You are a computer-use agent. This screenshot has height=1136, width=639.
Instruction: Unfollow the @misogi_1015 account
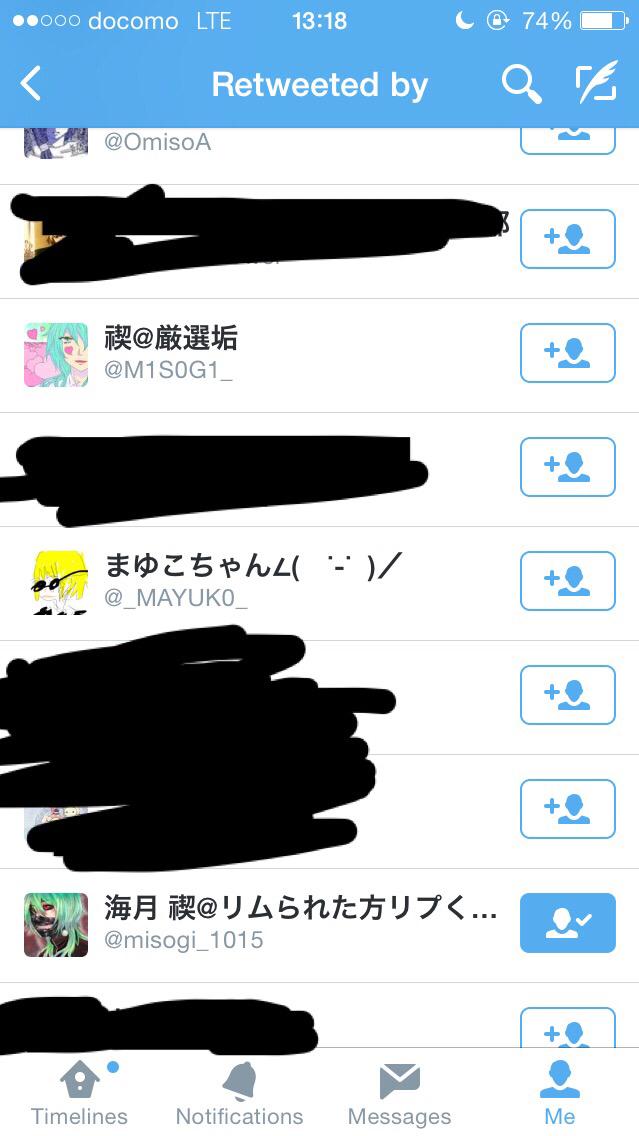pyautogui.click(x=567, y=922)
